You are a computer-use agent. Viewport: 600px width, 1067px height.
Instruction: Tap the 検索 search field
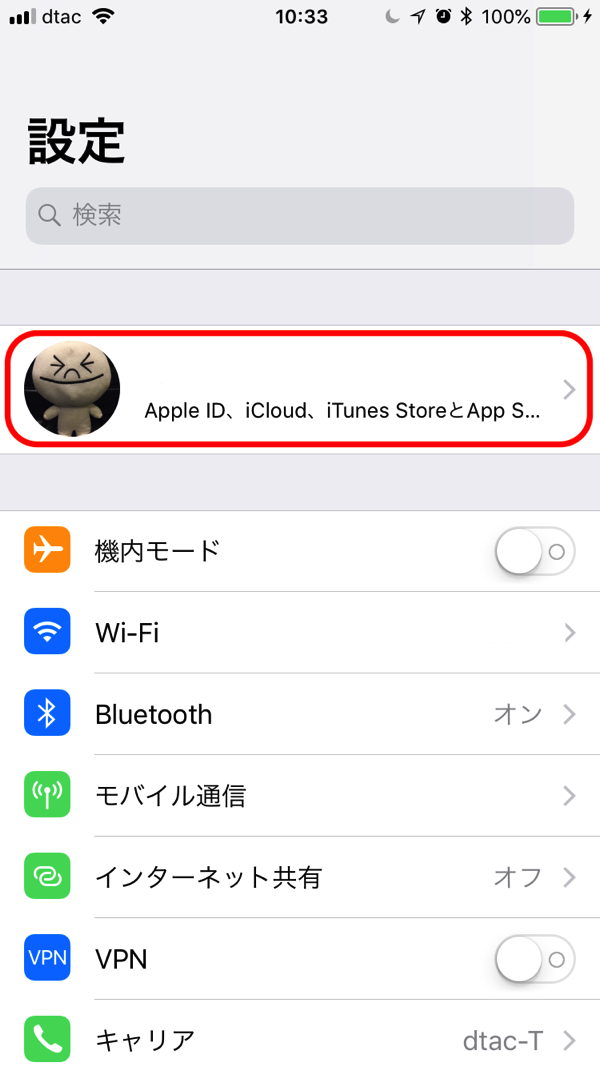(x=300, y=215)
